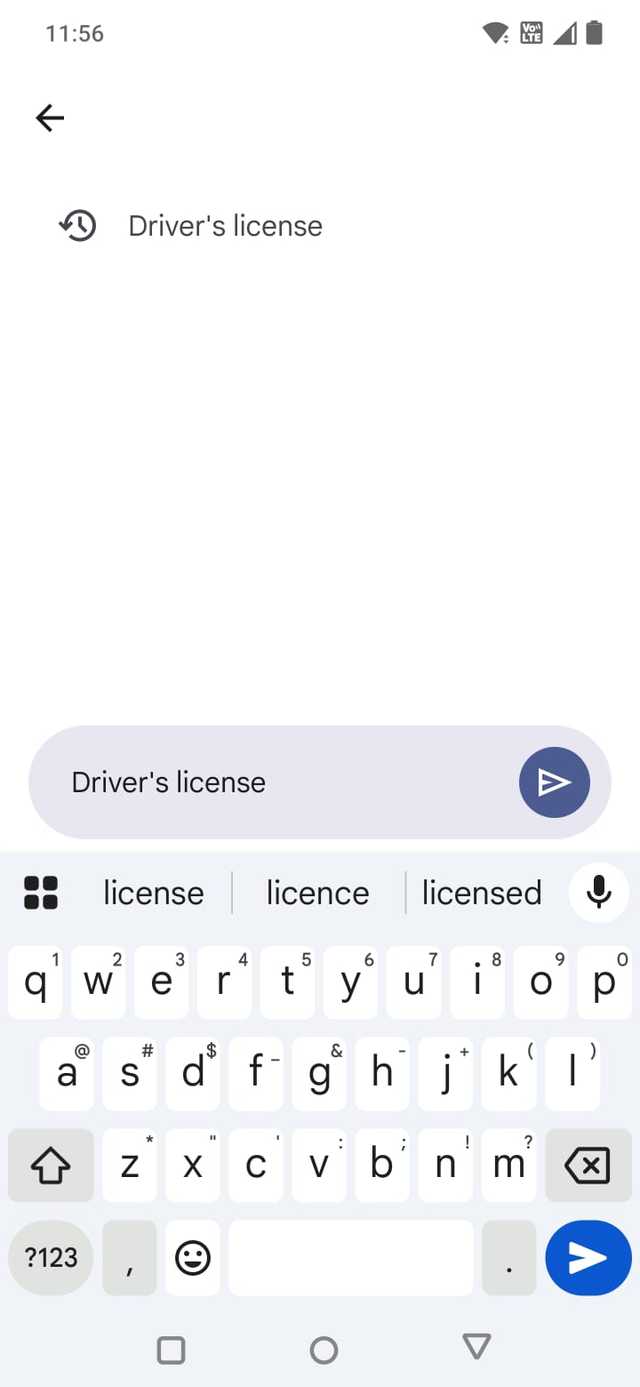This screenshot has height=1387, width=640.
Task: Tap the space bar
Action: coord(350,1258)
